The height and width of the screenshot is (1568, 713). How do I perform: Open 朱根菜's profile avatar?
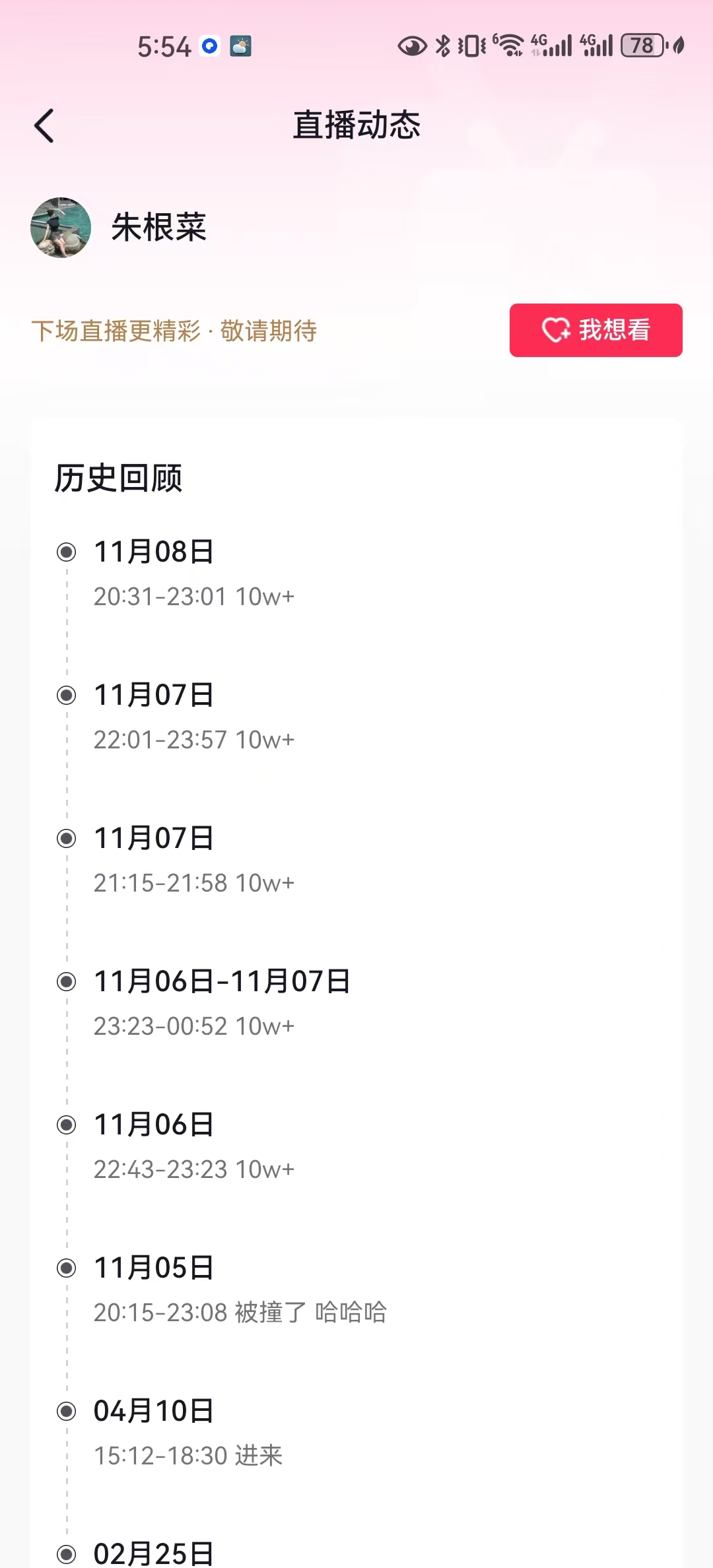(x=61, y=228)
